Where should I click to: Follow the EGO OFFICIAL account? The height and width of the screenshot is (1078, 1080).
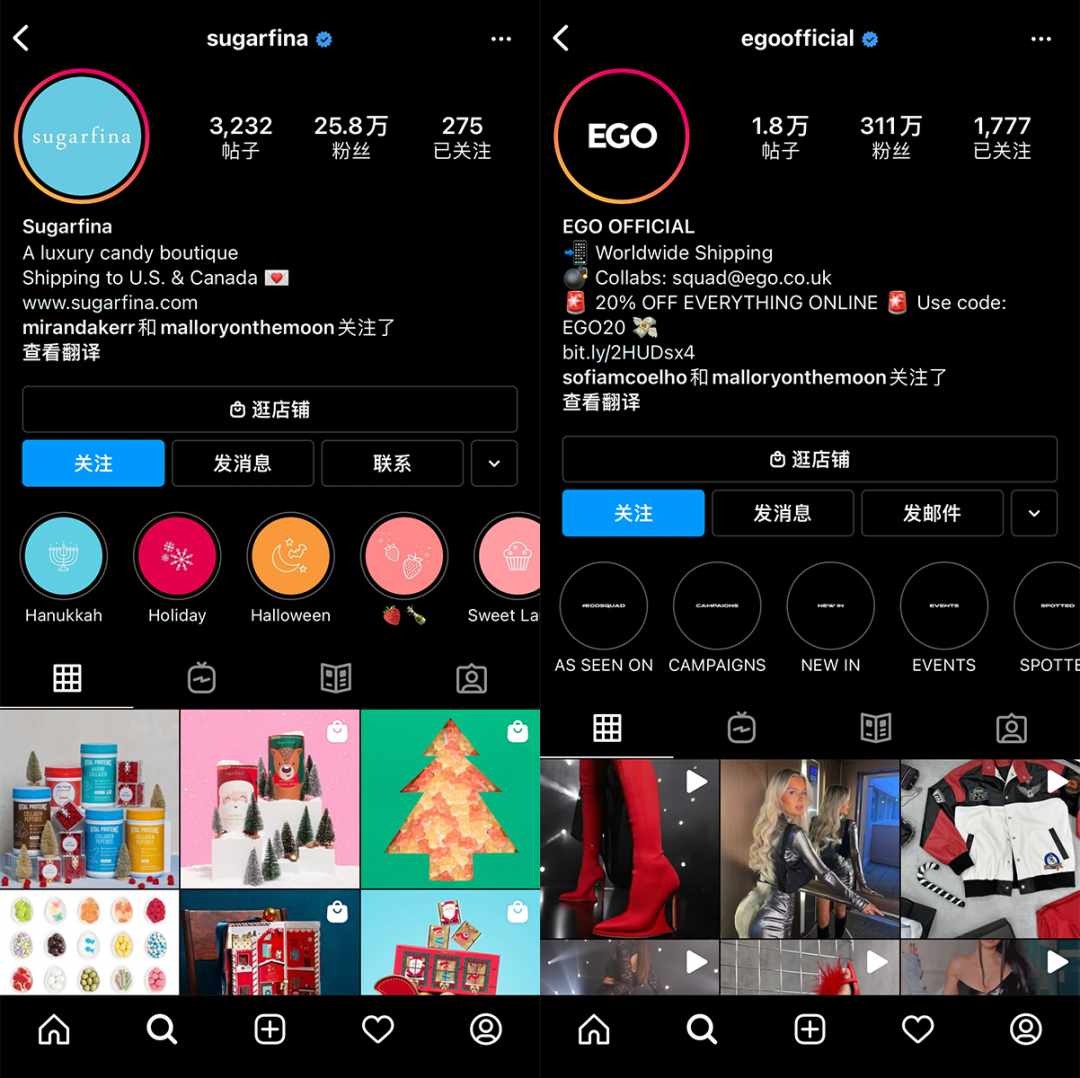click(633, 513)
